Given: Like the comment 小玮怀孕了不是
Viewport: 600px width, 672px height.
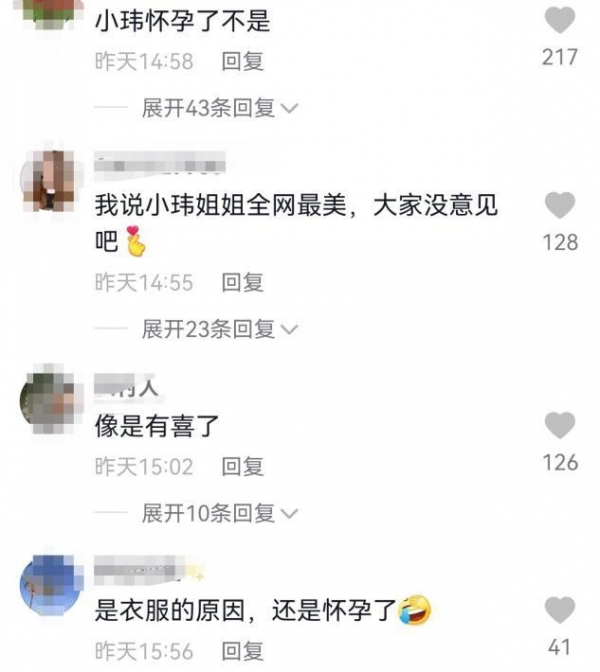Looking at the screenshot, I should click(x=560, y=20).
